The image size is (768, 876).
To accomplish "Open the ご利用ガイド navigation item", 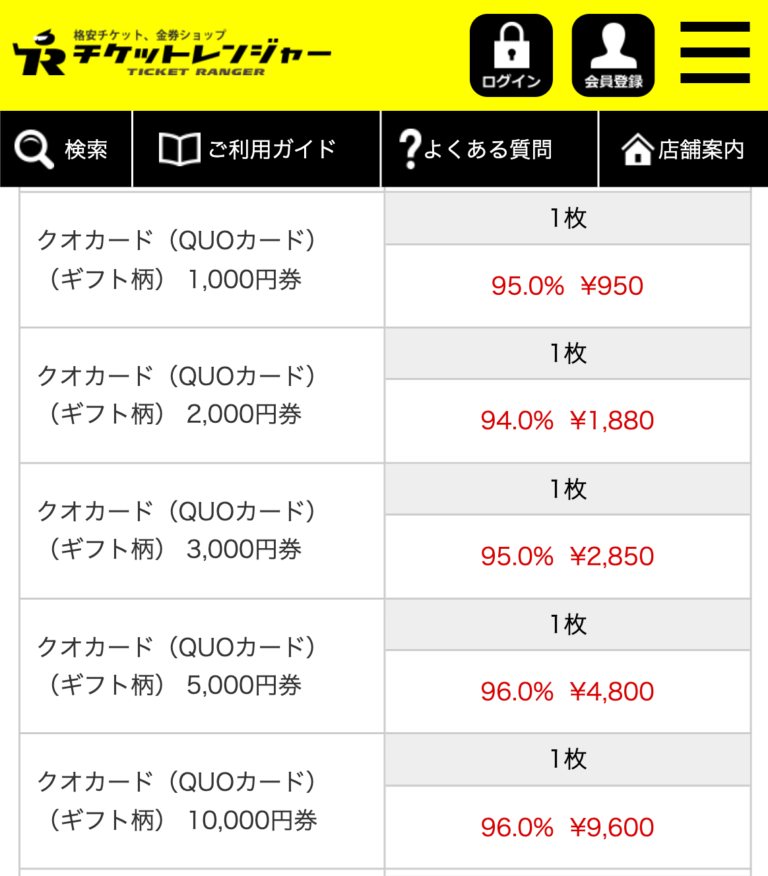I will point(255,149).
